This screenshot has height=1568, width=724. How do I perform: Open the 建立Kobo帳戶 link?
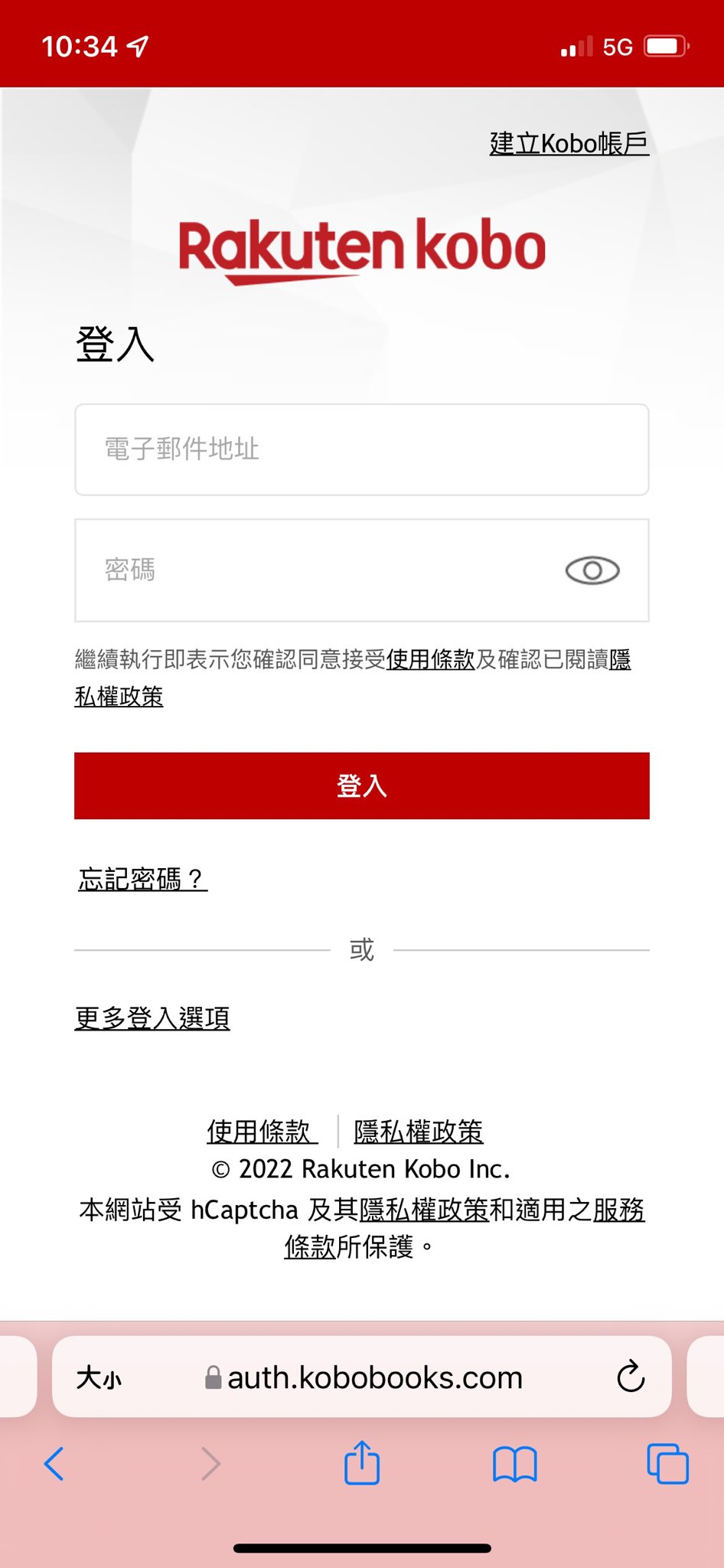click(x=569, y=144)
